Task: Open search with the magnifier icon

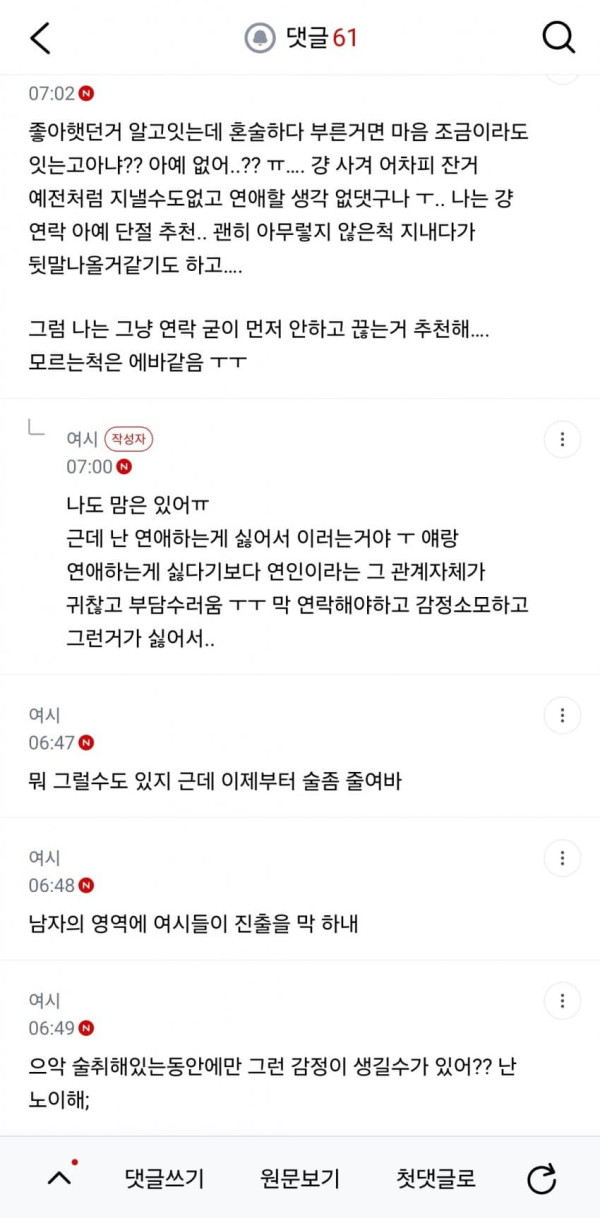Action: click(558, 38)
